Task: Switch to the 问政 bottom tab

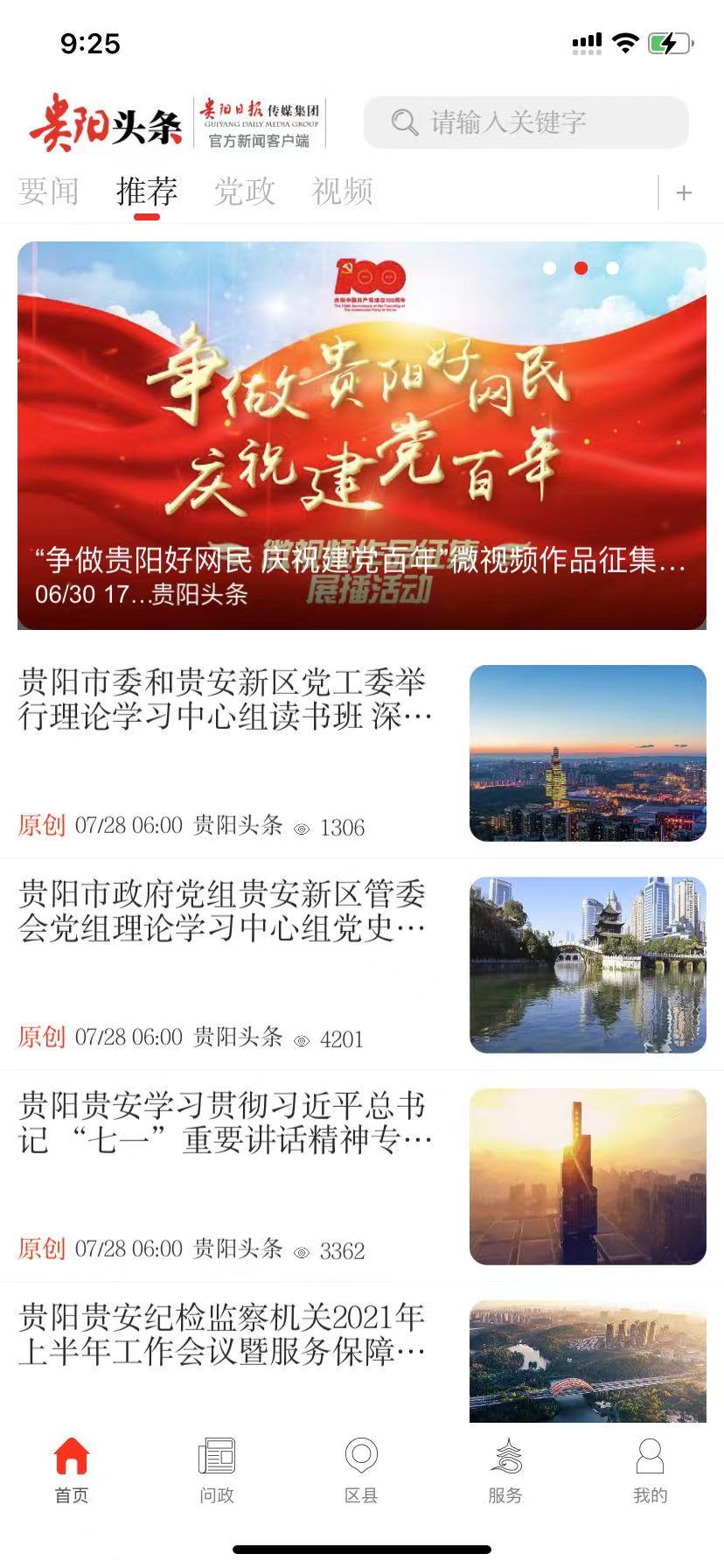Action: [216, 1470]
